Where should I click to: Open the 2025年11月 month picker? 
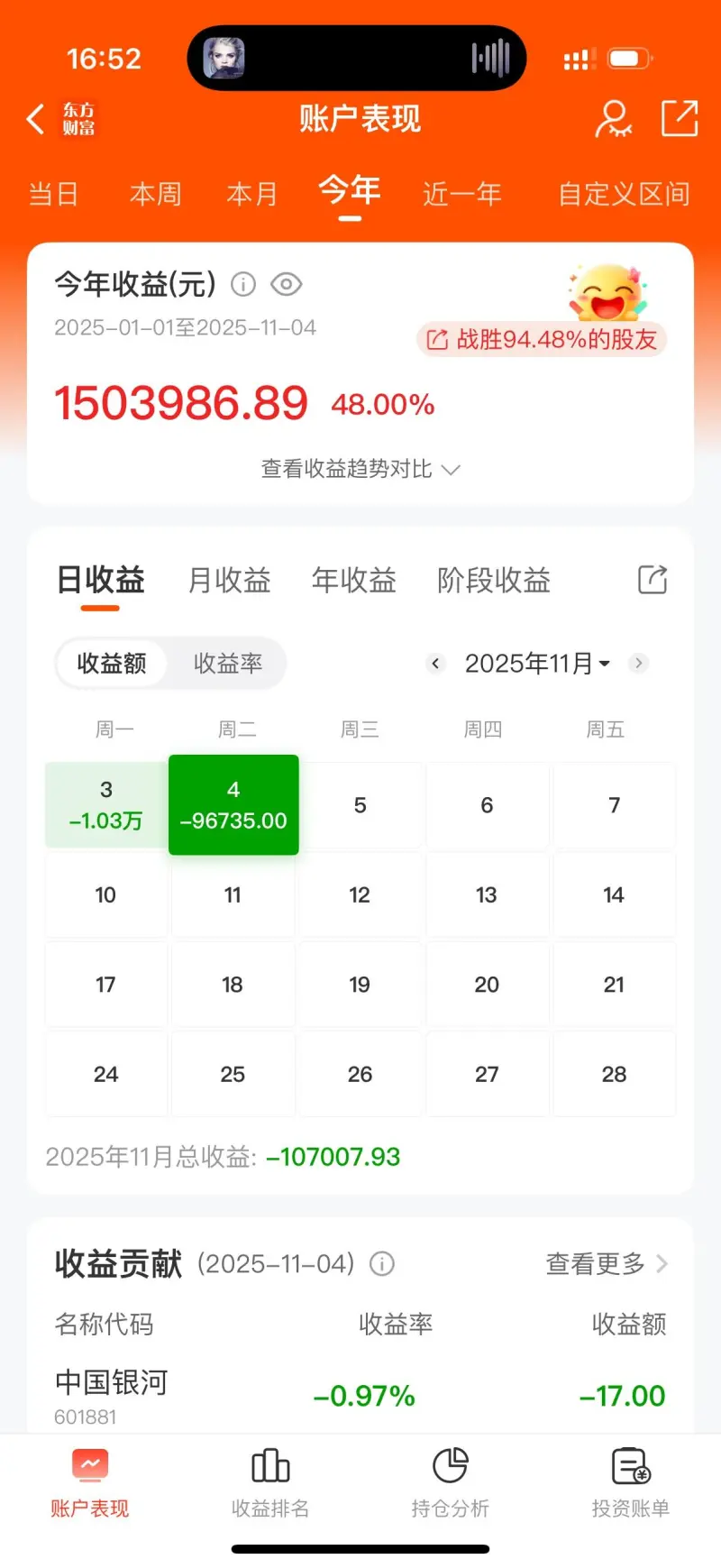point(537,664)
